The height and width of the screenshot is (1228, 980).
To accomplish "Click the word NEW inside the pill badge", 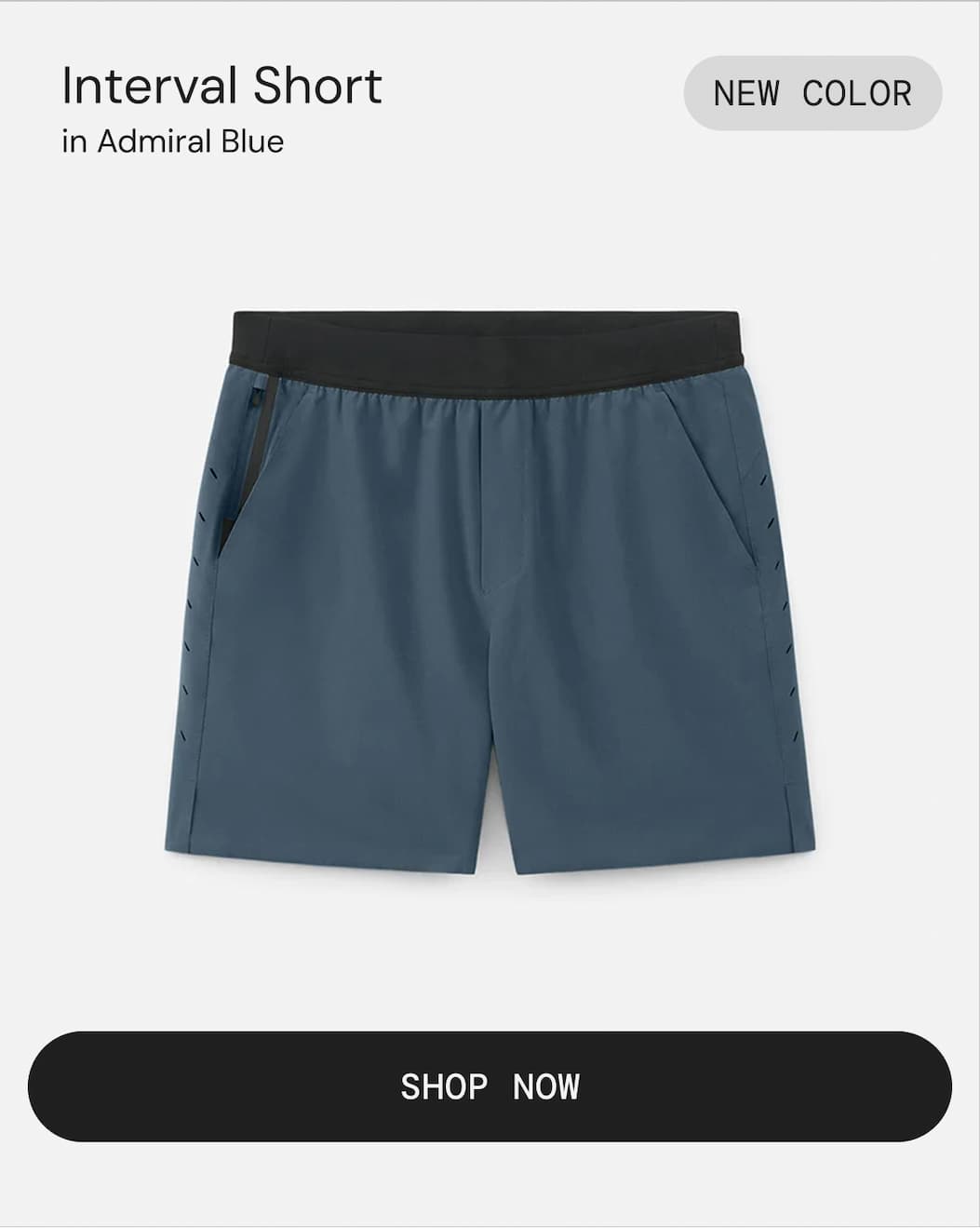I will click(x=745, y=93).
